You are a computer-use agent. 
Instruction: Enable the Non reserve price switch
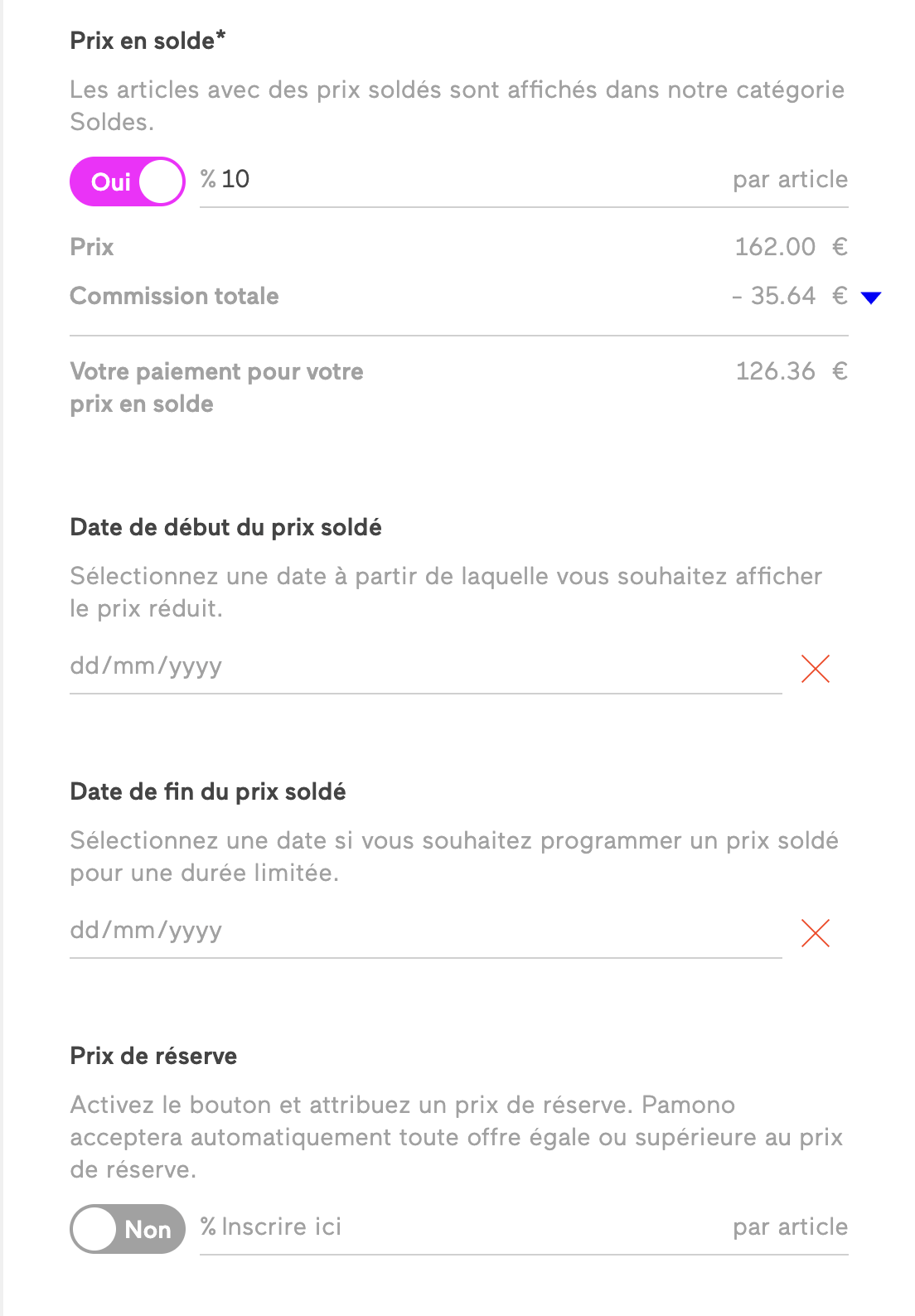pyautogui.click(x=126, y=1230)
